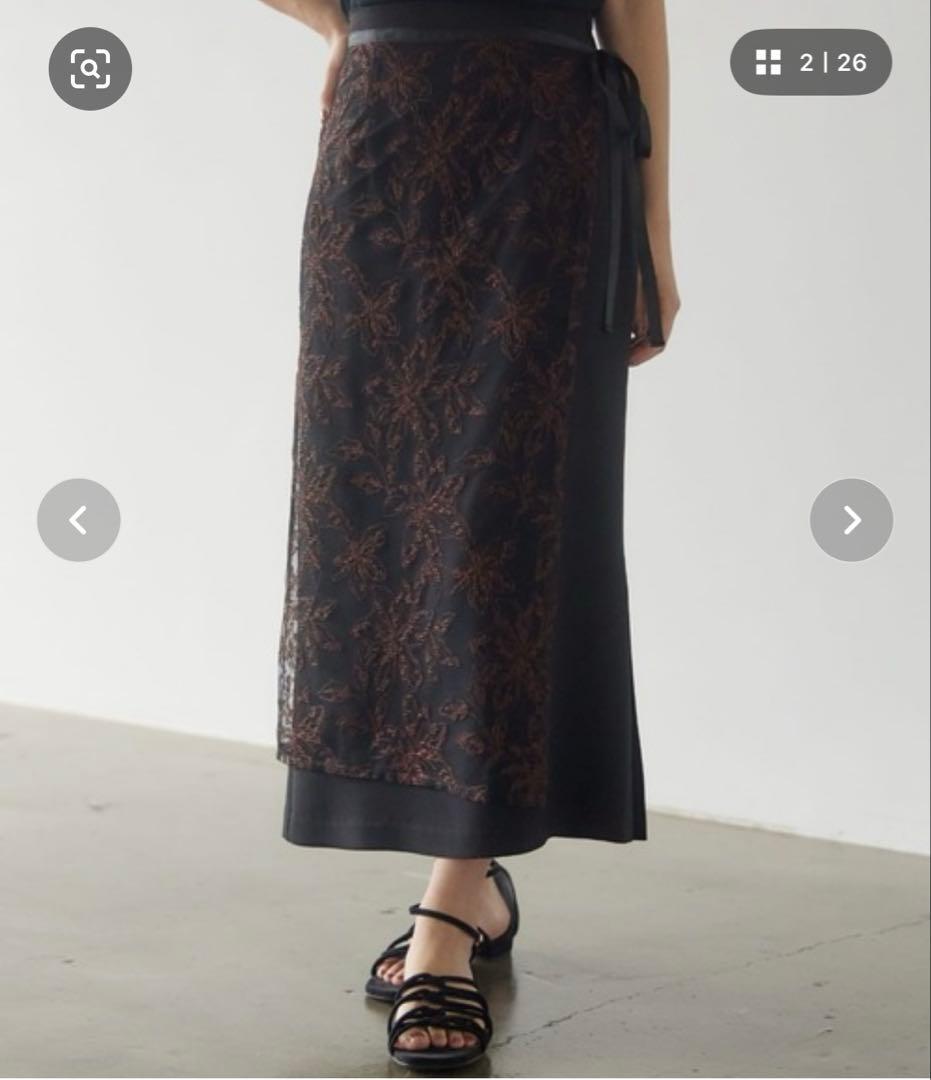
Task: Go to the previous photo
Action: pos(79,520)
